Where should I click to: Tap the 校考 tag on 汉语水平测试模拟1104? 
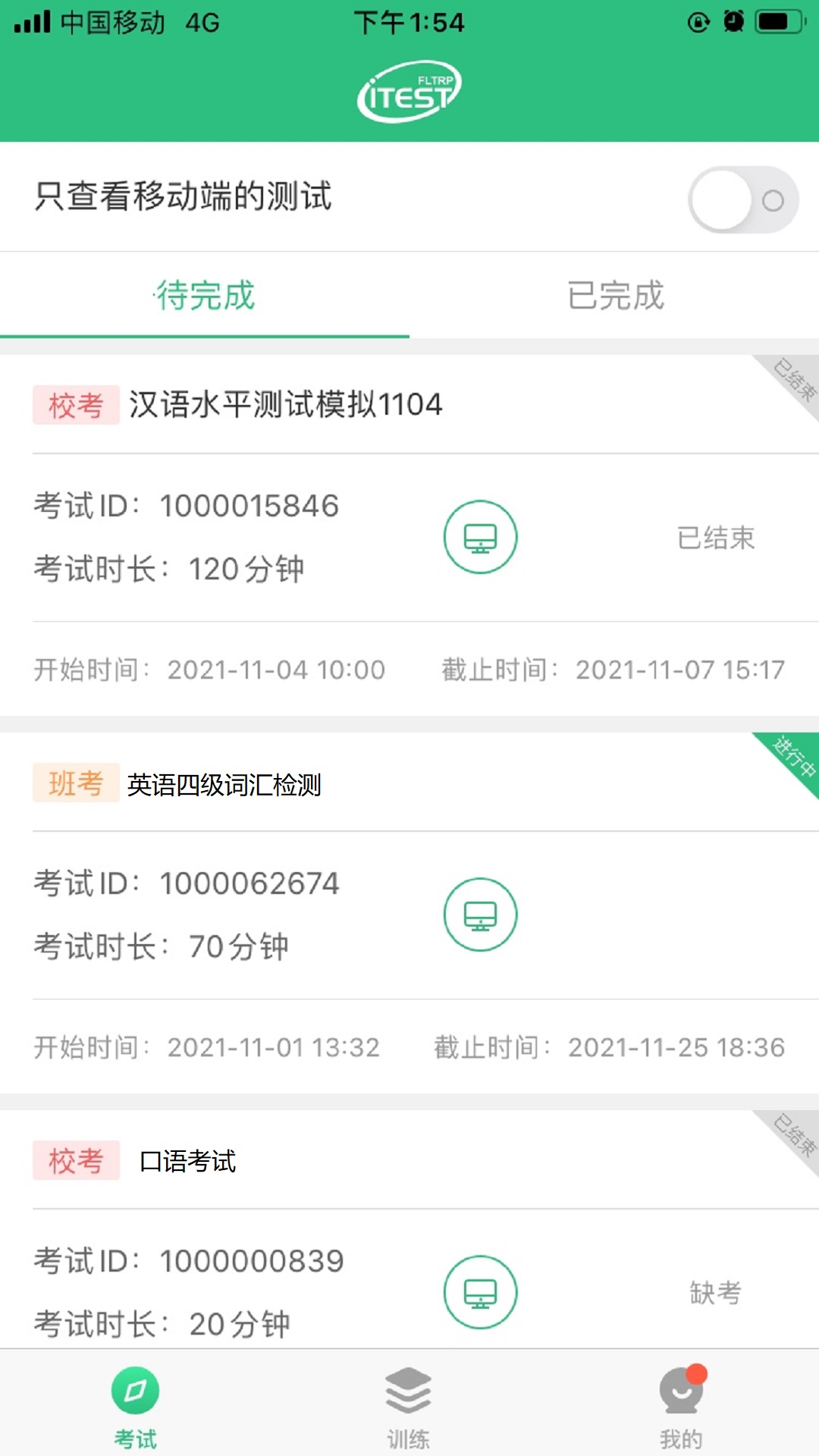coord(76,404)
